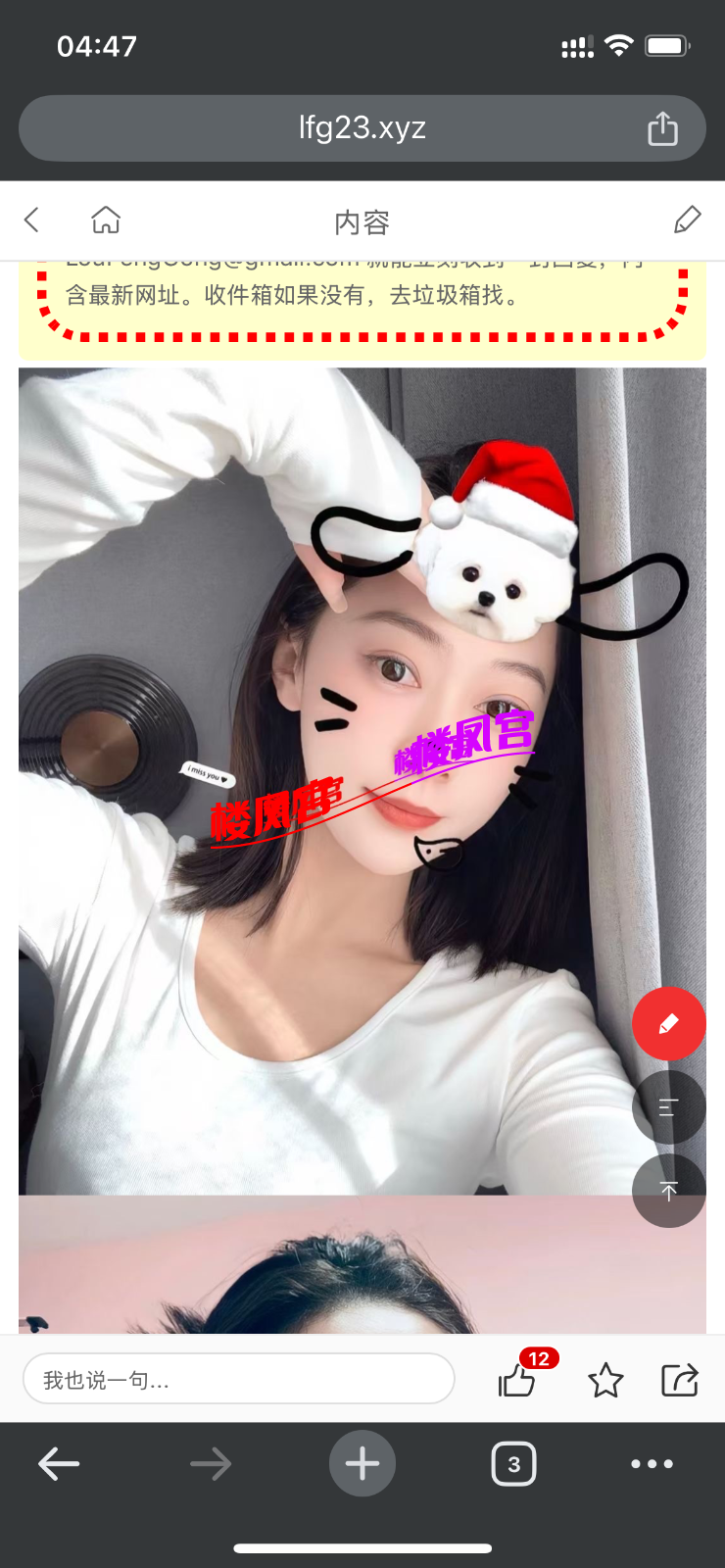This screenshot has width=725, height=1568.
Task: Like this post with thumbs-up icon
Action: click(517, 1380)
